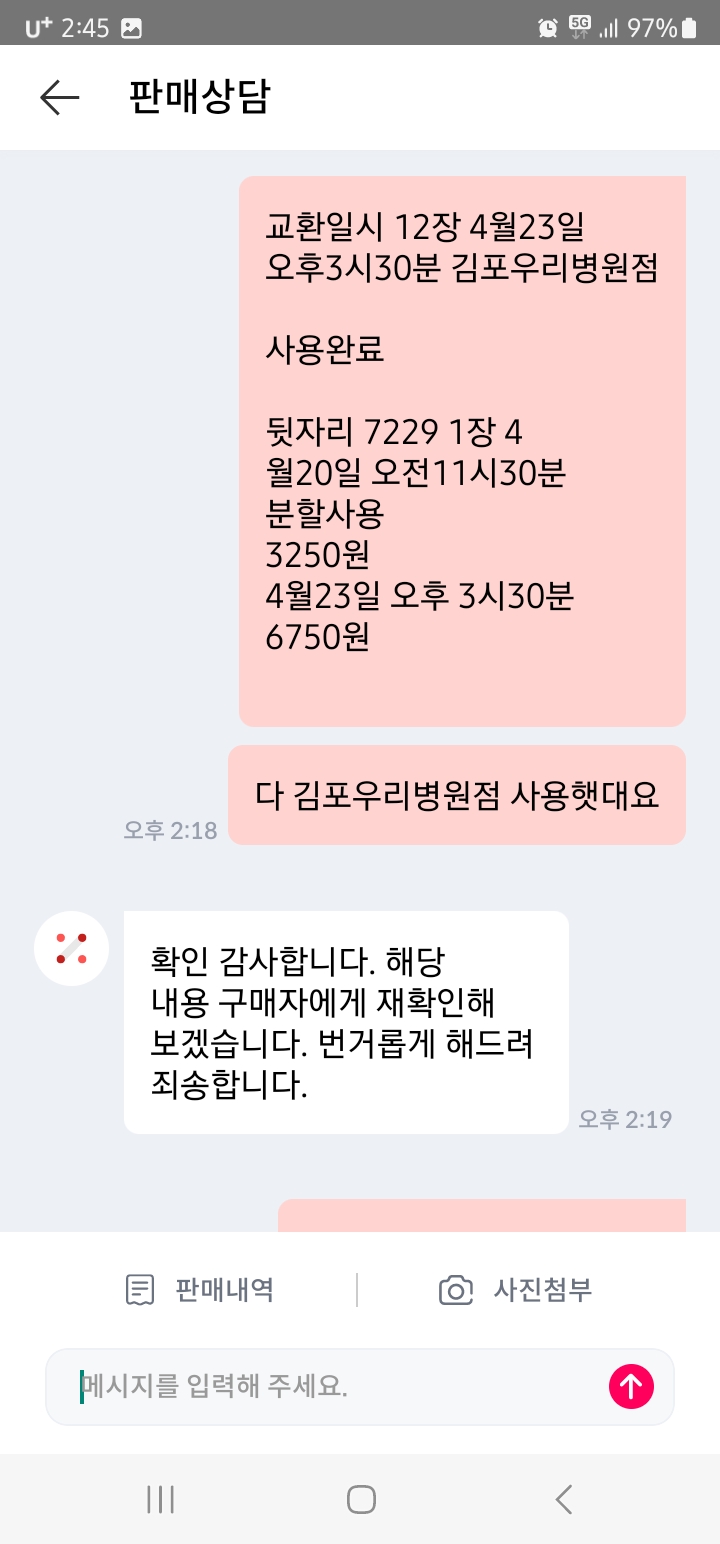Open the system recent apps button

tap(160, 1499)
